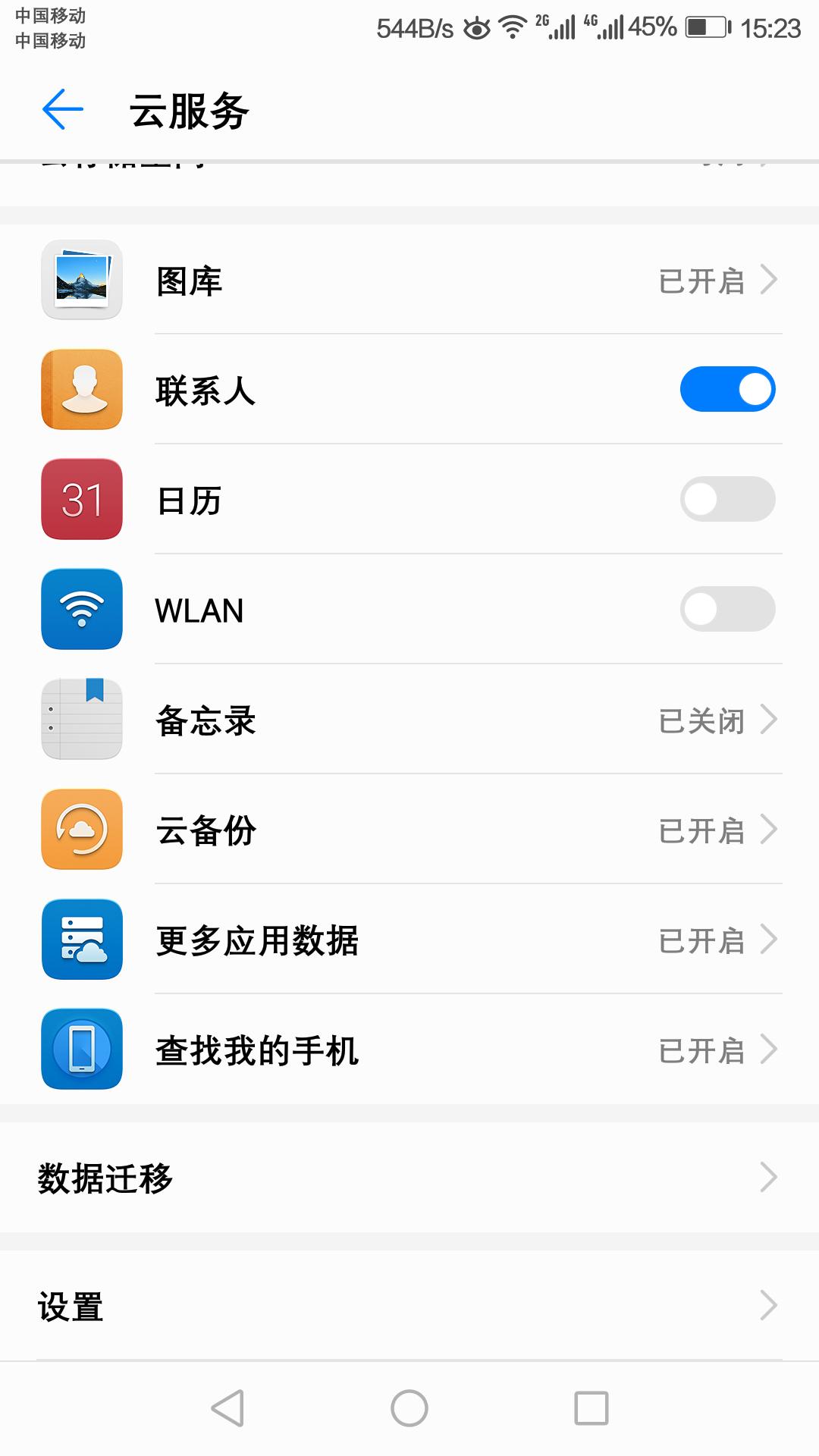Open the Settings (设置) entry
Image resolution: width=819 pixels, height=1456 pixels.
(x=409, y=1306)
